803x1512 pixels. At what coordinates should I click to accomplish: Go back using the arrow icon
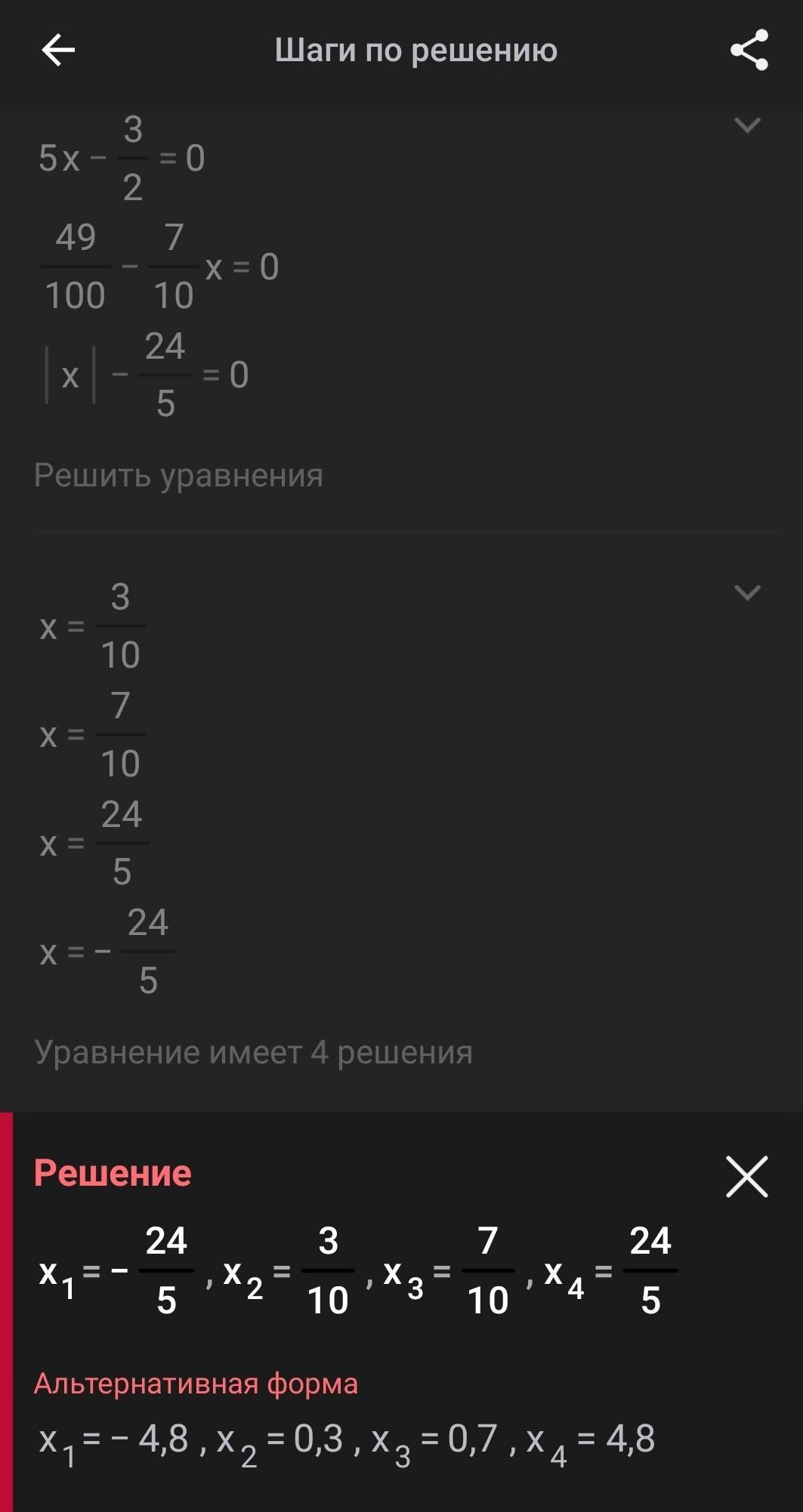point(58,51)
